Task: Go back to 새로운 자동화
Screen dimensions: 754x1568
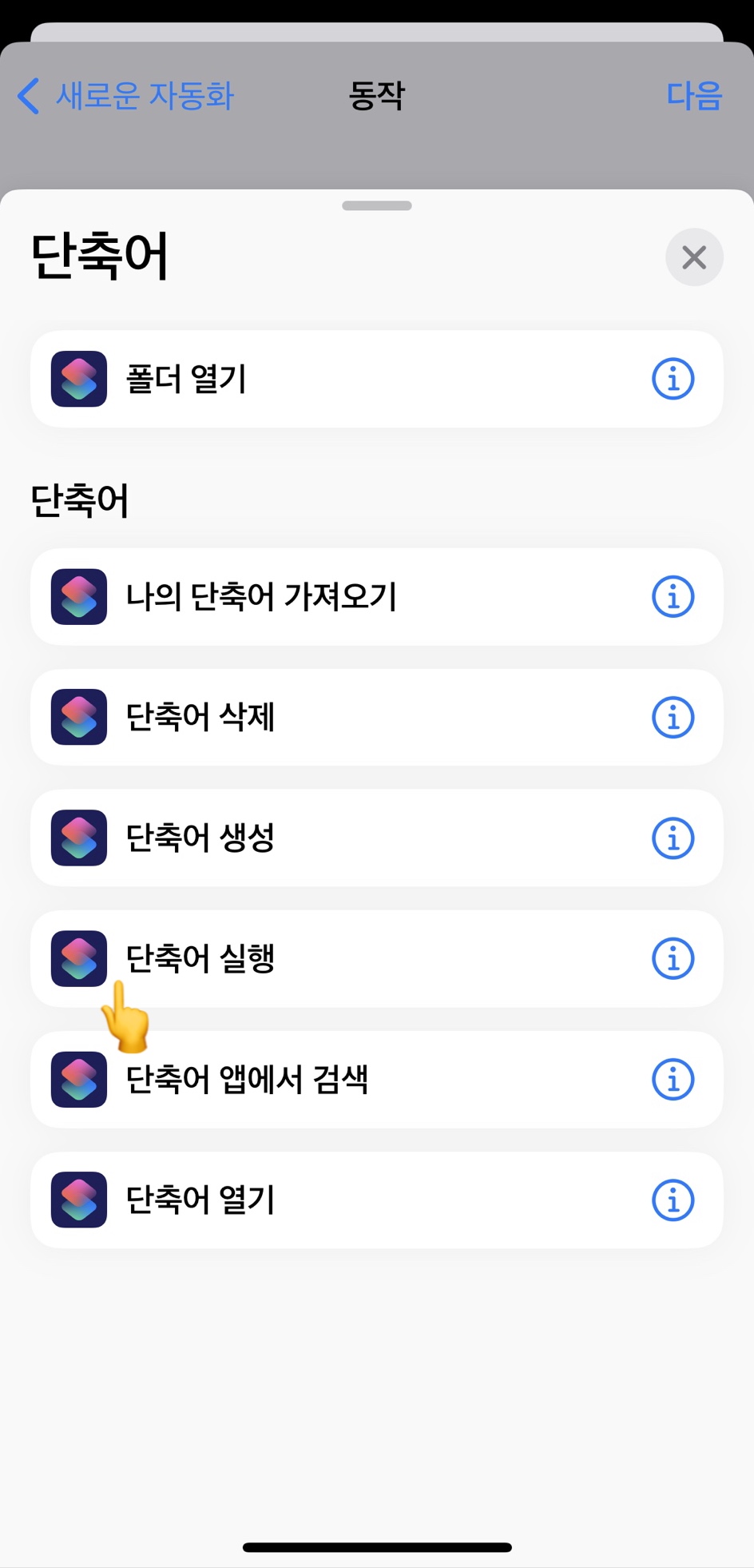Action: [126, 96]
